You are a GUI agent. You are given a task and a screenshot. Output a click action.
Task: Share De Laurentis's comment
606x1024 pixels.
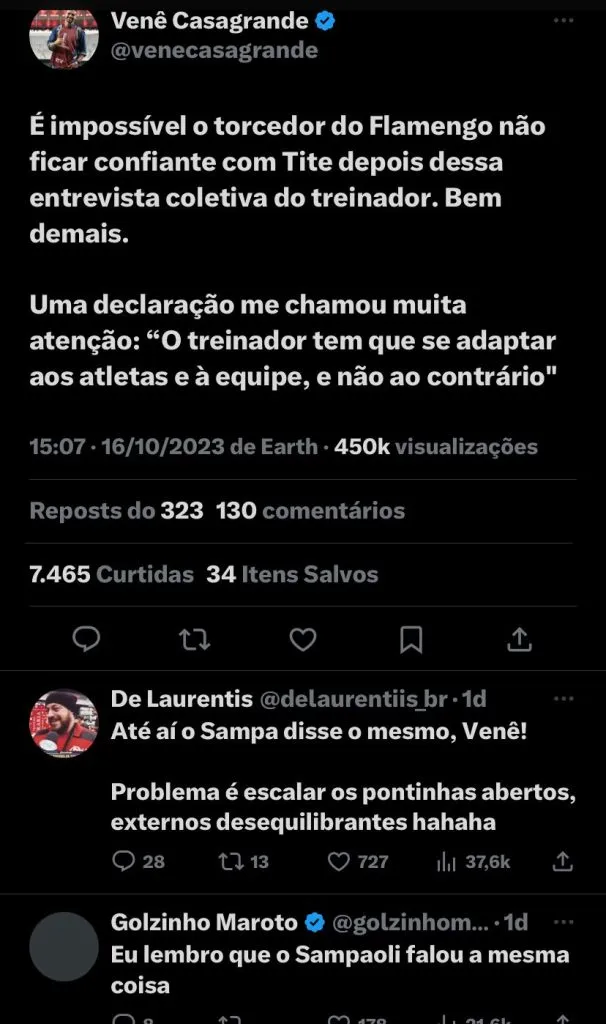pos(563,860)
